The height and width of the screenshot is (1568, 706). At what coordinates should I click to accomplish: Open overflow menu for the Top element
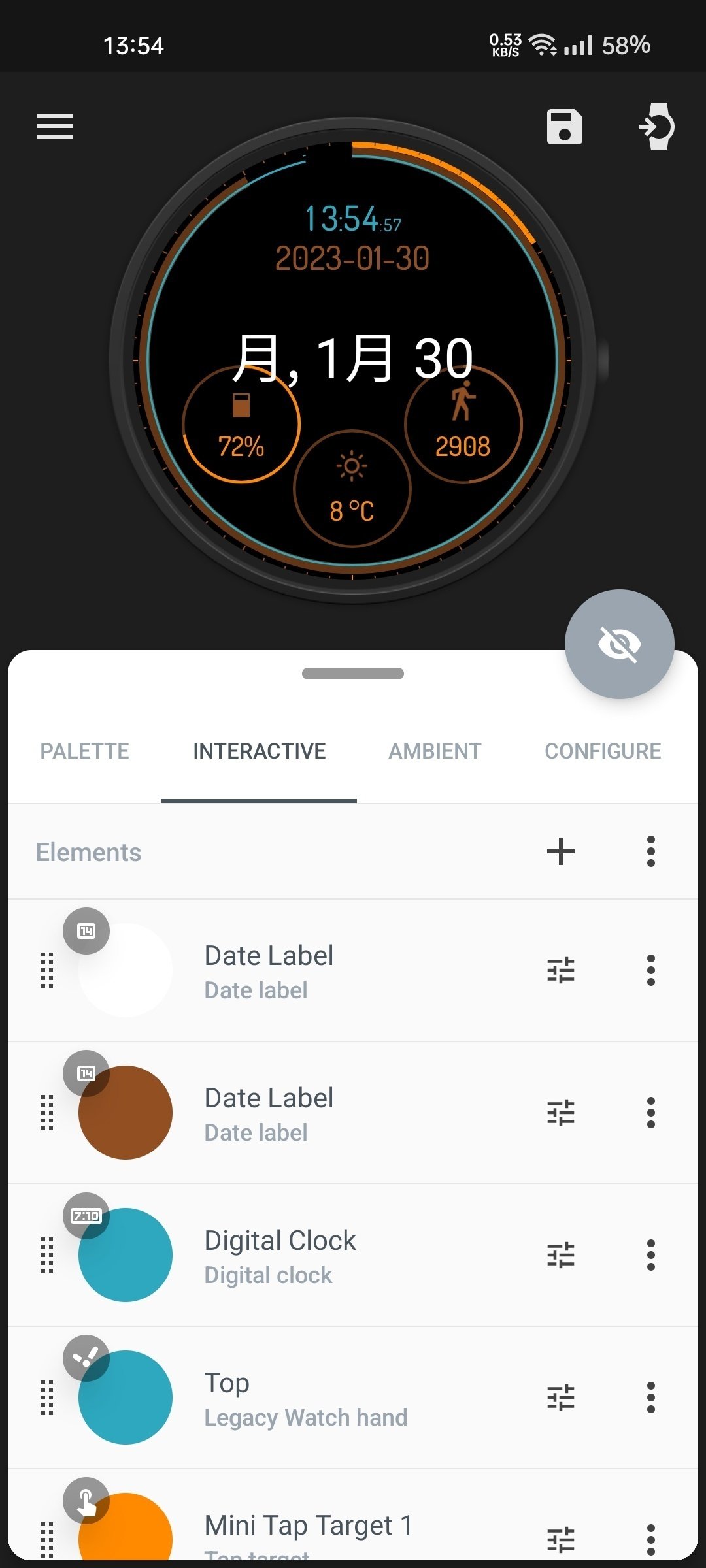pos(650,1397)
